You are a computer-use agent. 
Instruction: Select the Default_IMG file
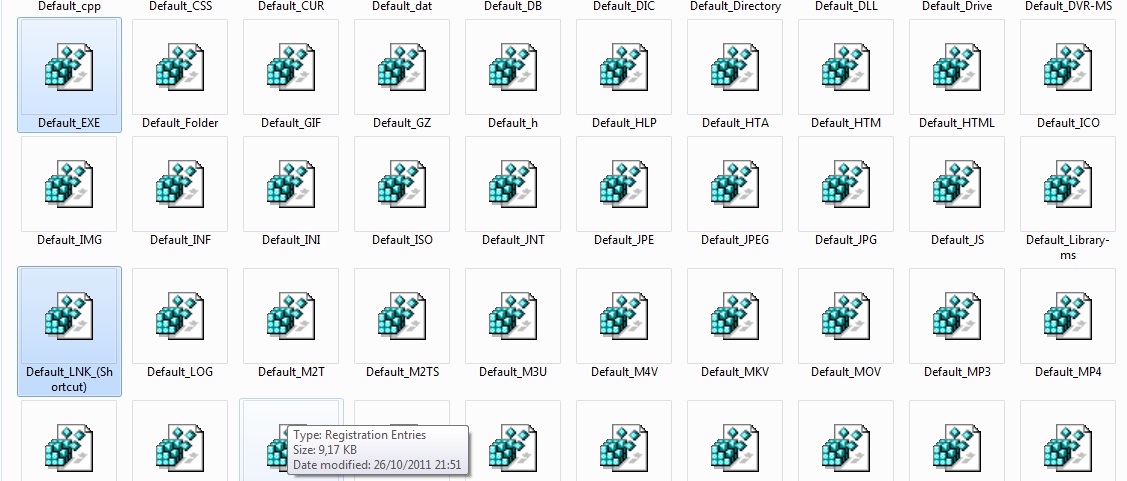tap(69, 185)
